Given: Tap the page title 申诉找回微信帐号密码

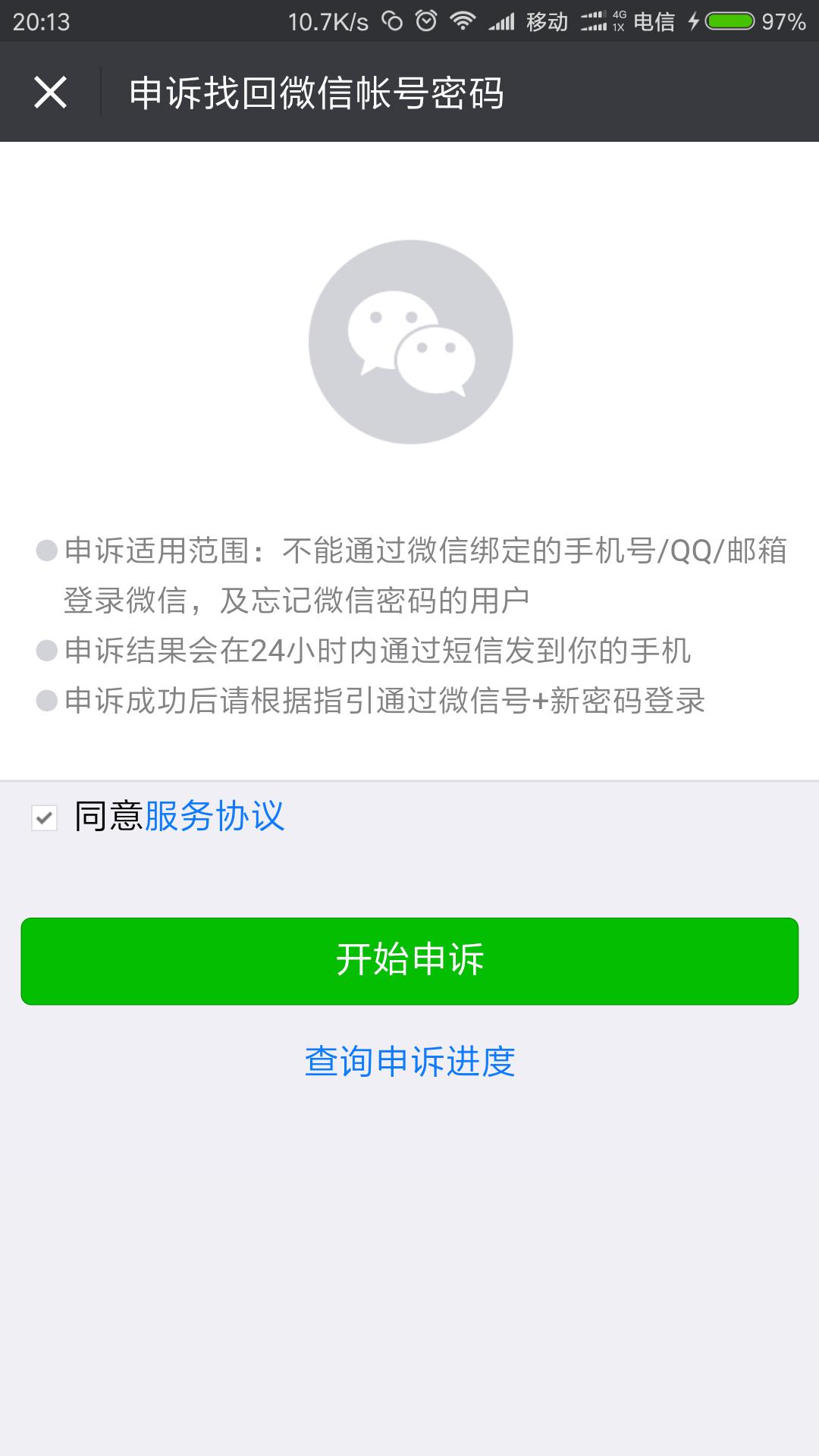Looking at the screenshot, I should pyautogui.click(x=318, y=92).
